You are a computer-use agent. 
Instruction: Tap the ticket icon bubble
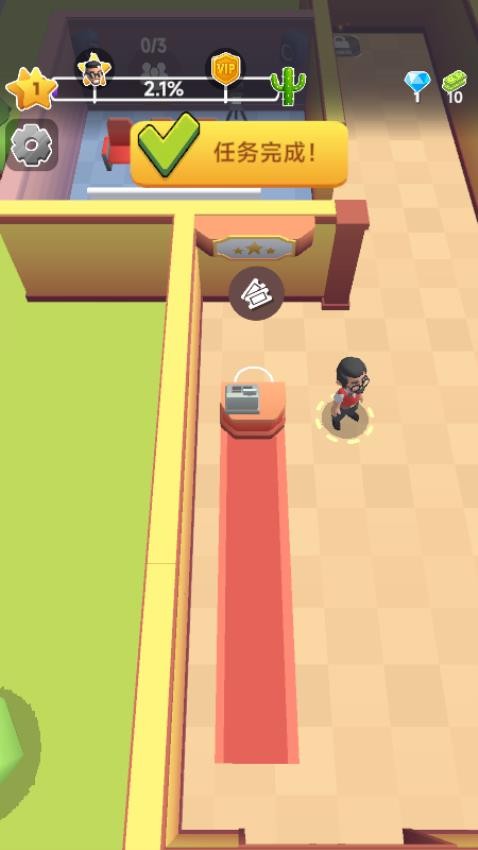256,293
